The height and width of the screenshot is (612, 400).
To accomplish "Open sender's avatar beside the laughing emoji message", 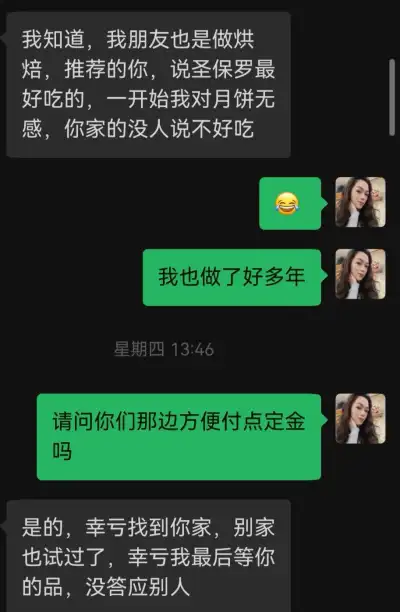I will [x=360, y=202].
